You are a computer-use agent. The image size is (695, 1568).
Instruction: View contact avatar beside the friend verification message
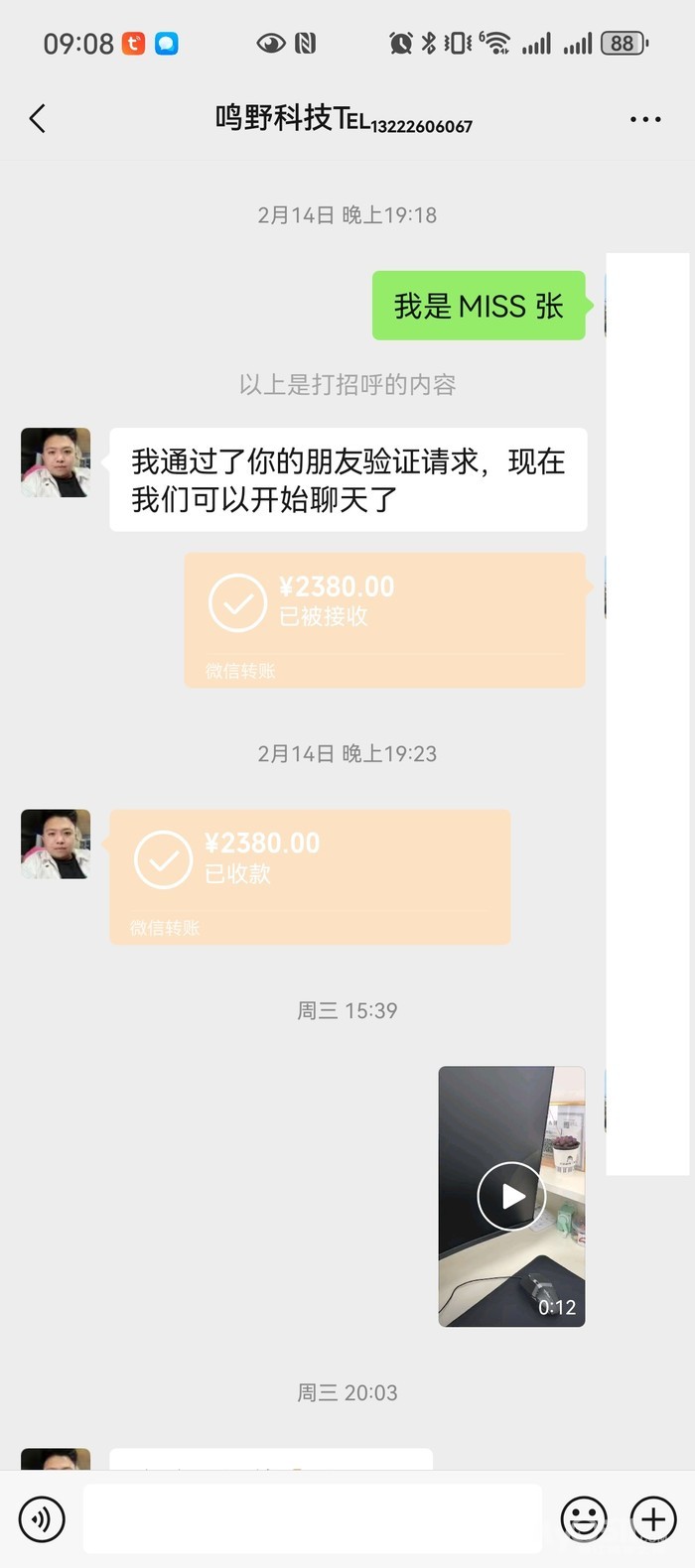click(56, 462)
